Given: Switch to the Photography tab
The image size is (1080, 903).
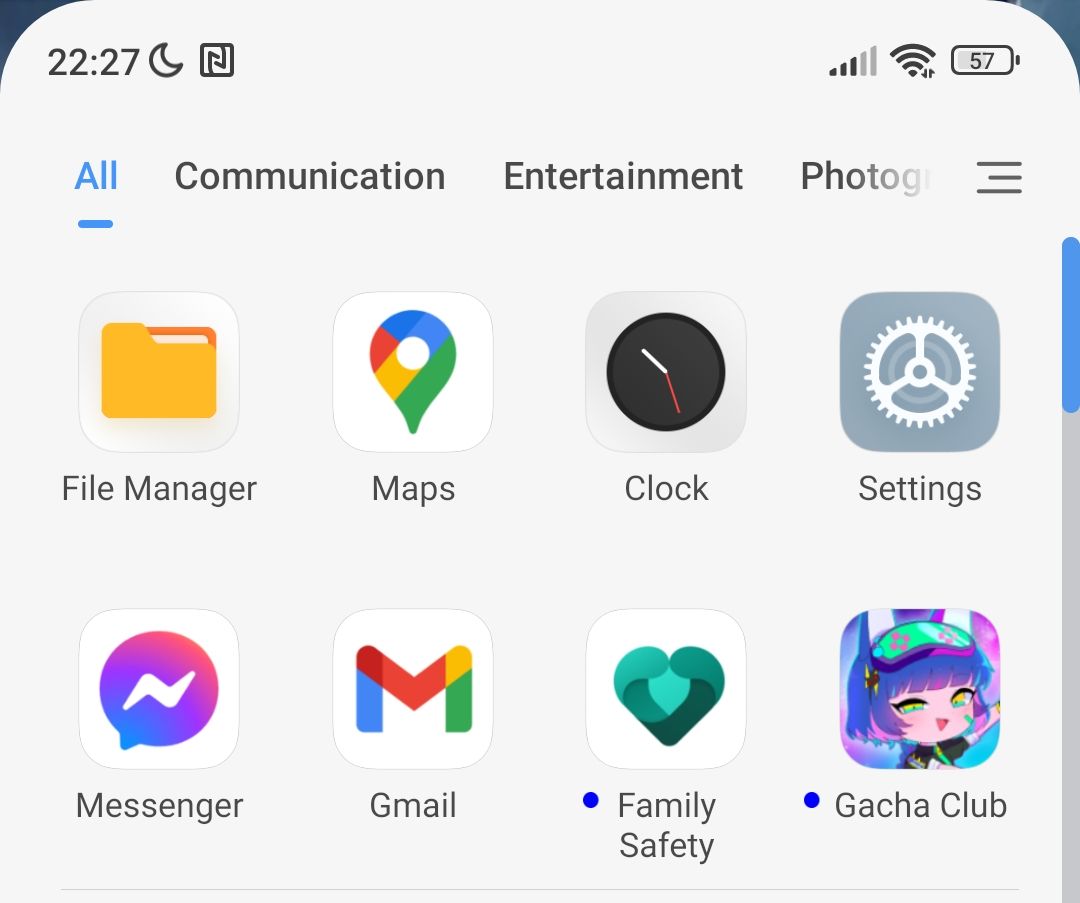Looking at the screenshot, I should tap(865, 177).
